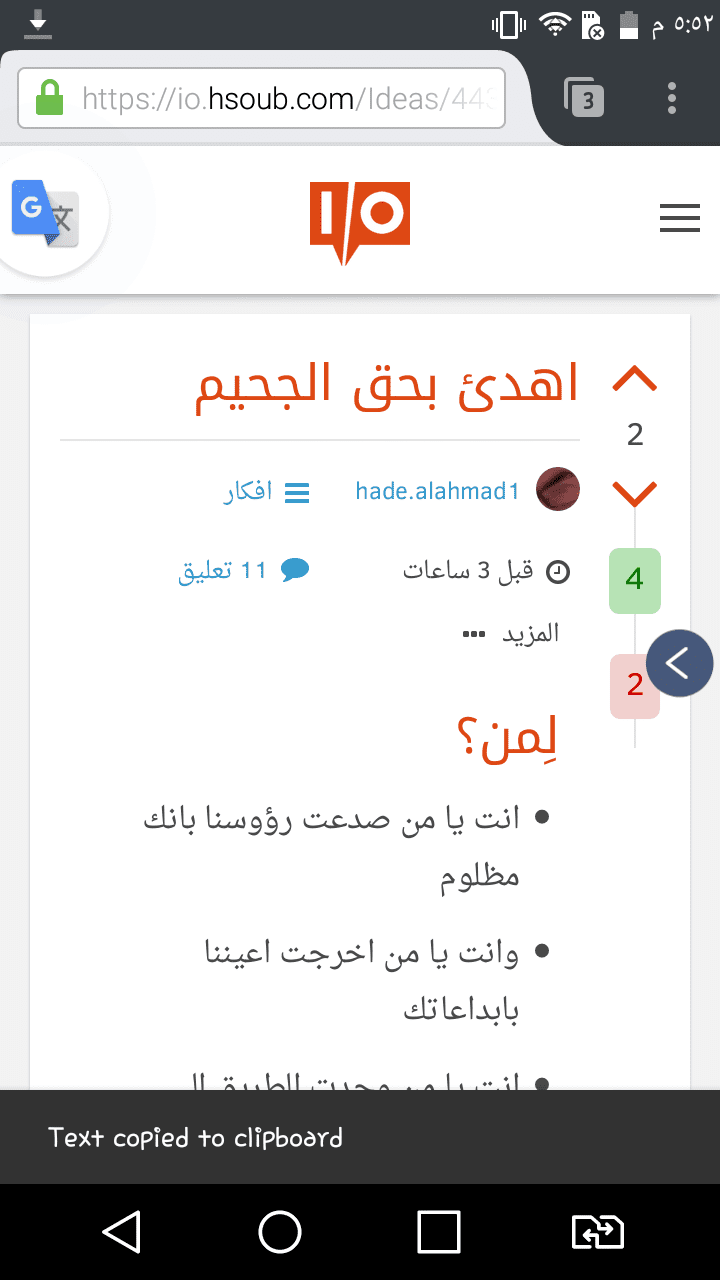Viewport: 720px width, 1280px height.
Task: Tap the Google Translate floating bubble
Action: pos(46,213)
